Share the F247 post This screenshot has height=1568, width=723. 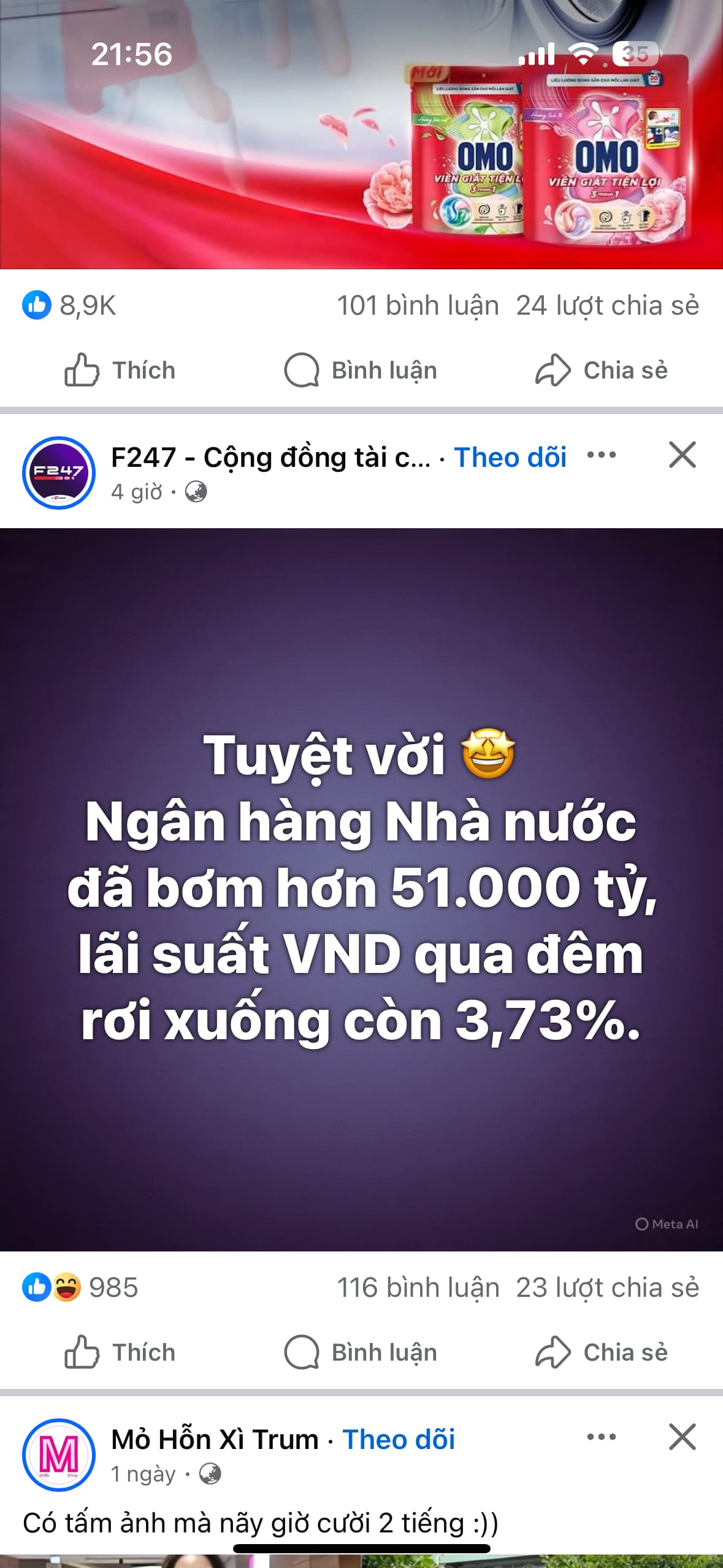pos(601,1352)
